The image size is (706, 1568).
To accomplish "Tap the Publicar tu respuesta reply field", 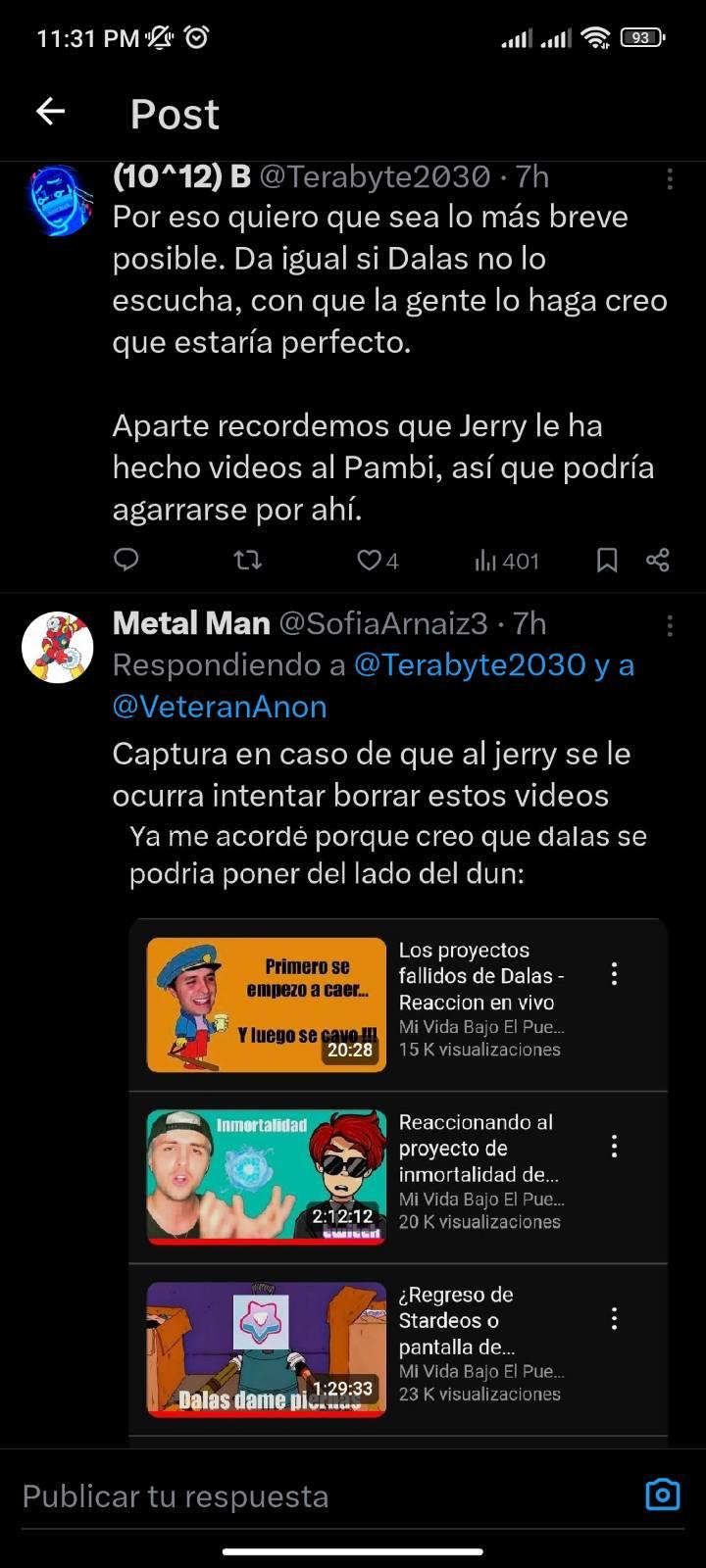I will tap(324, 1496).
